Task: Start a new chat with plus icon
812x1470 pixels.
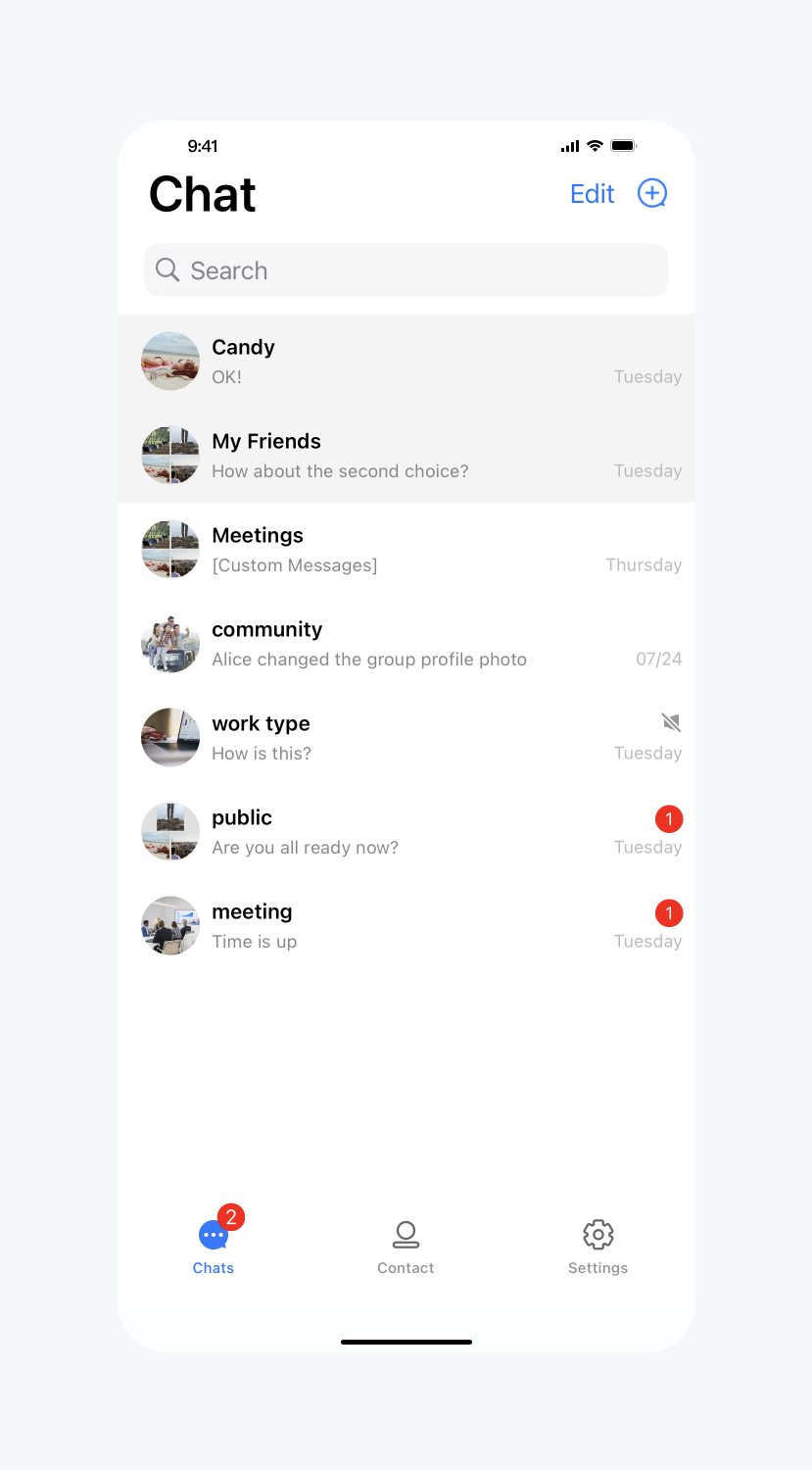Action: pyautogui.click(x=652, y=193)
